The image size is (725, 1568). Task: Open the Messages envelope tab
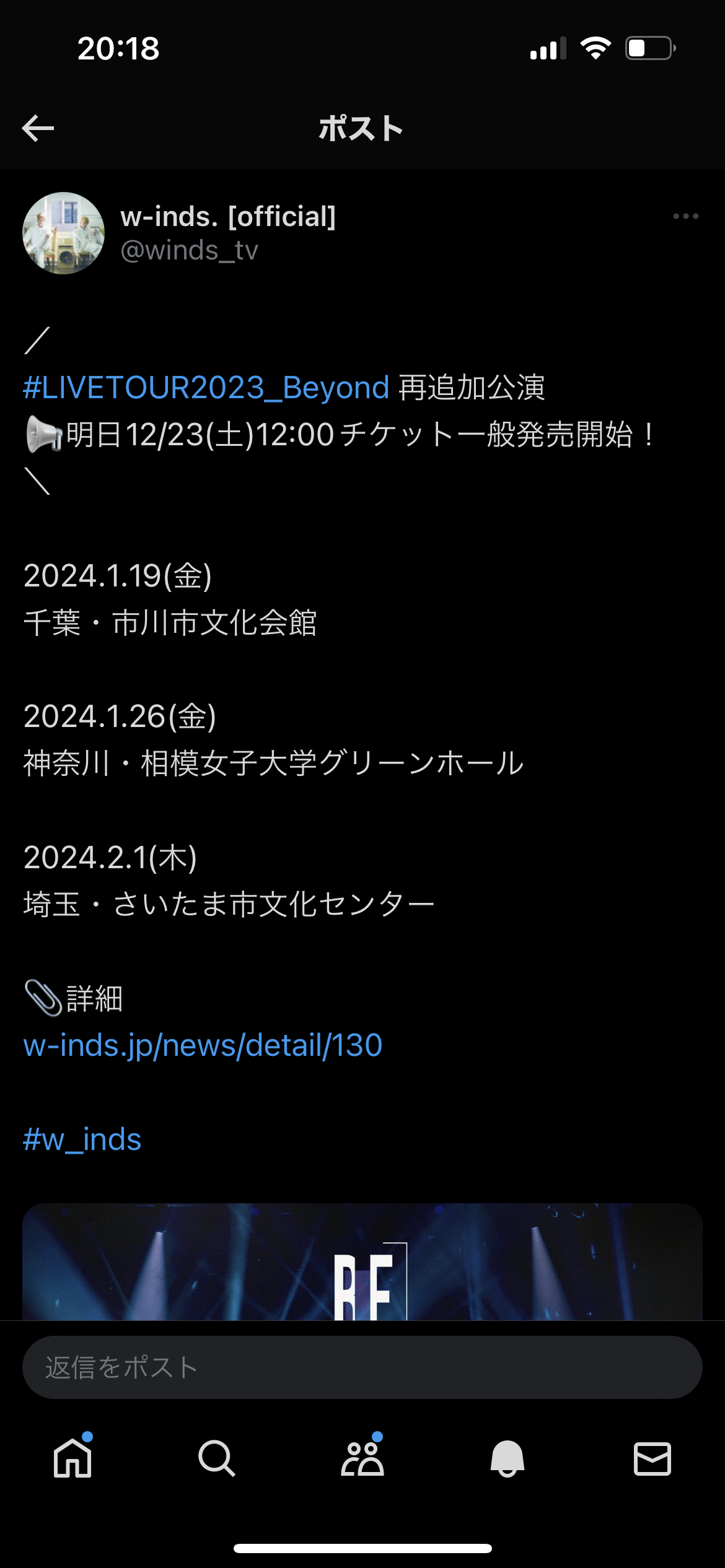pos(652,1458)
